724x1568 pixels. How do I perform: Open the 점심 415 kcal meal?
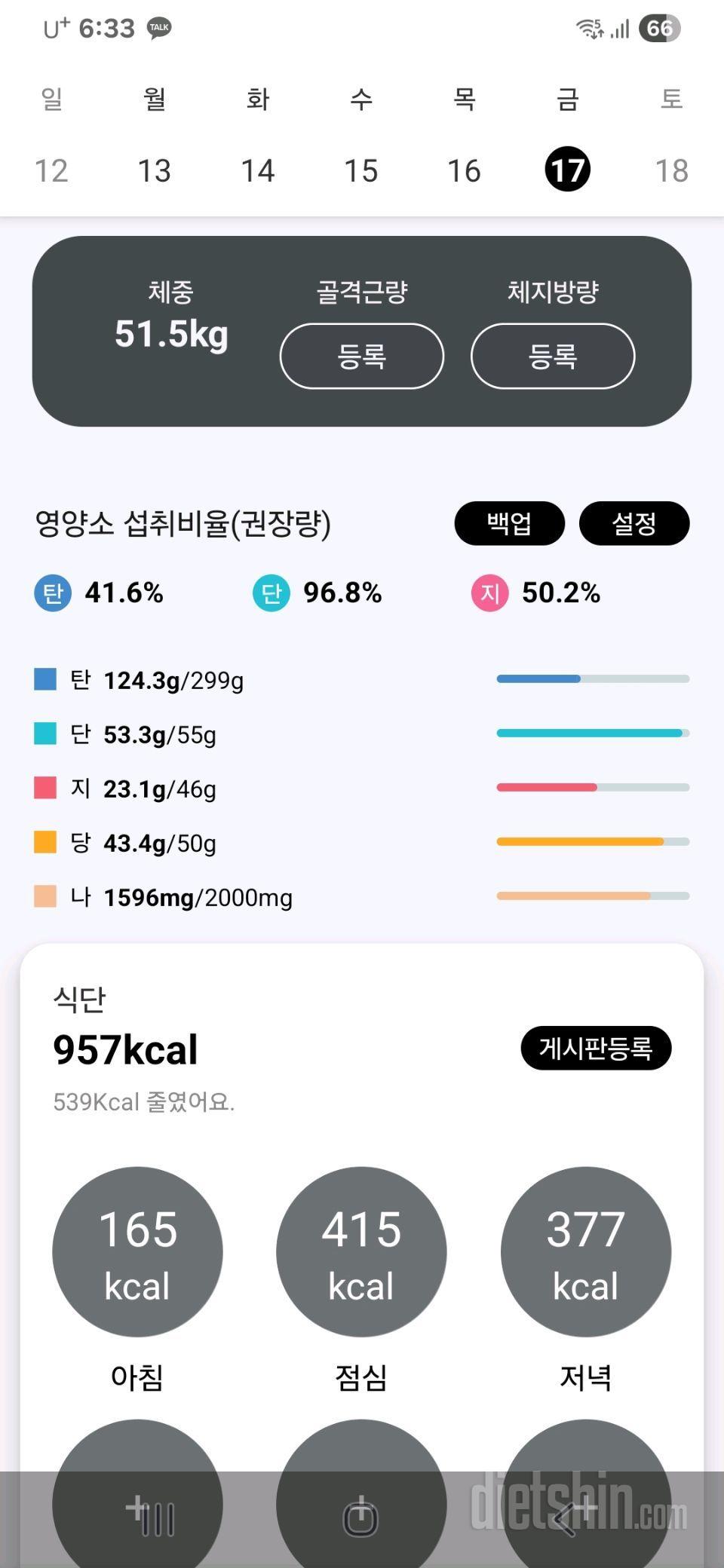[361, 1252]
